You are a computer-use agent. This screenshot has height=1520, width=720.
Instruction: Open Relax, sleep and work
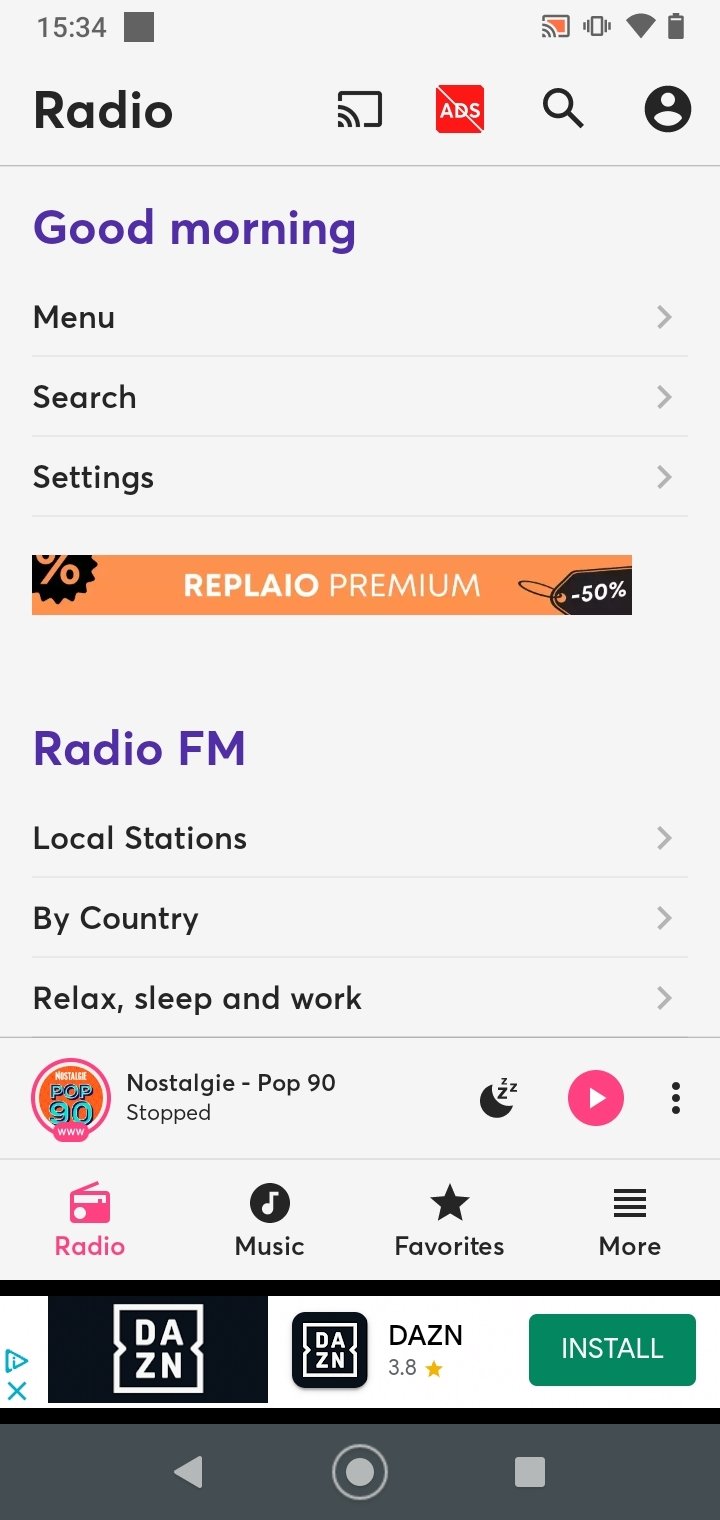[x=360, y=998]
